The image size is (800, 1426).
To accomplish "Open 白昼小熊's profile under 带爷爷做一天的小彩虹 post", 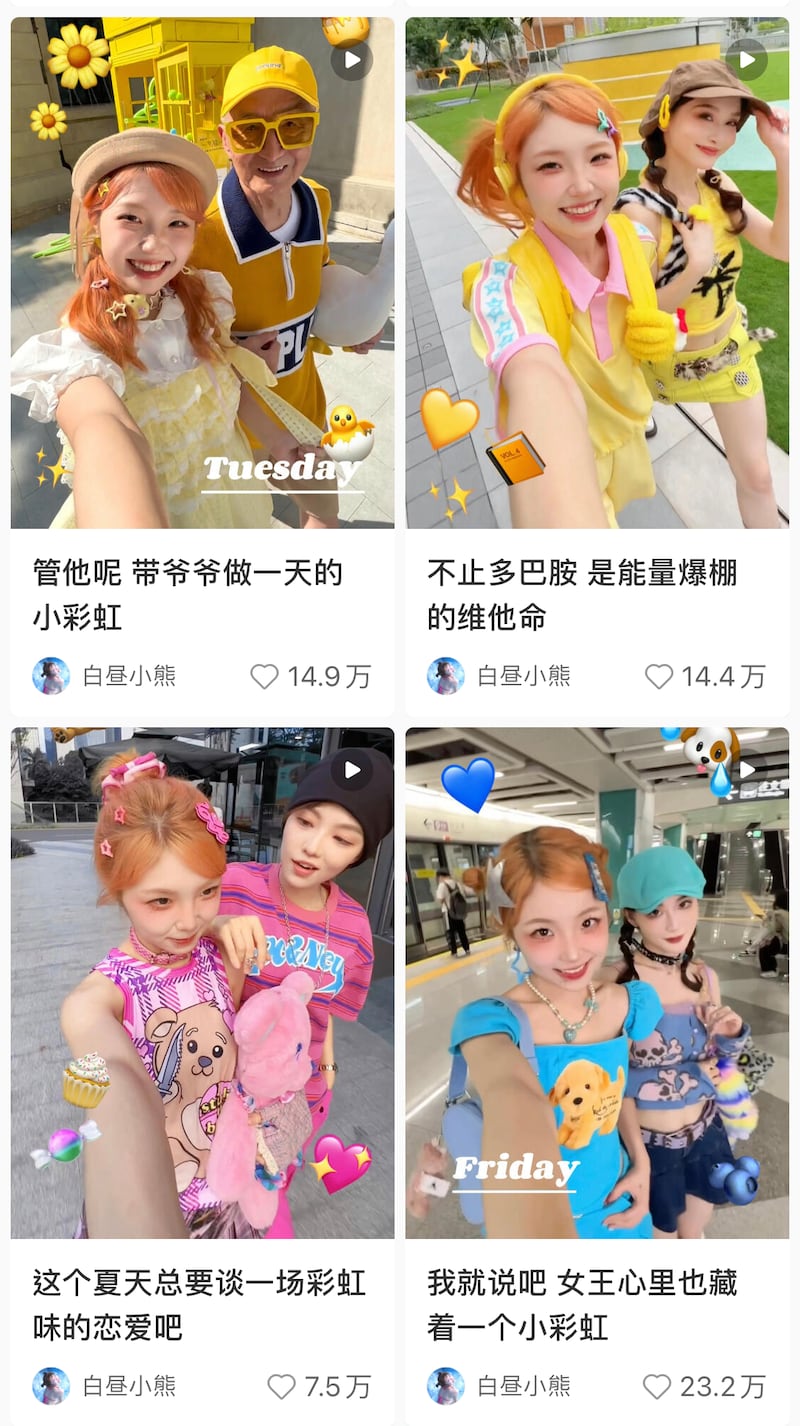I will tap(105, 676).
